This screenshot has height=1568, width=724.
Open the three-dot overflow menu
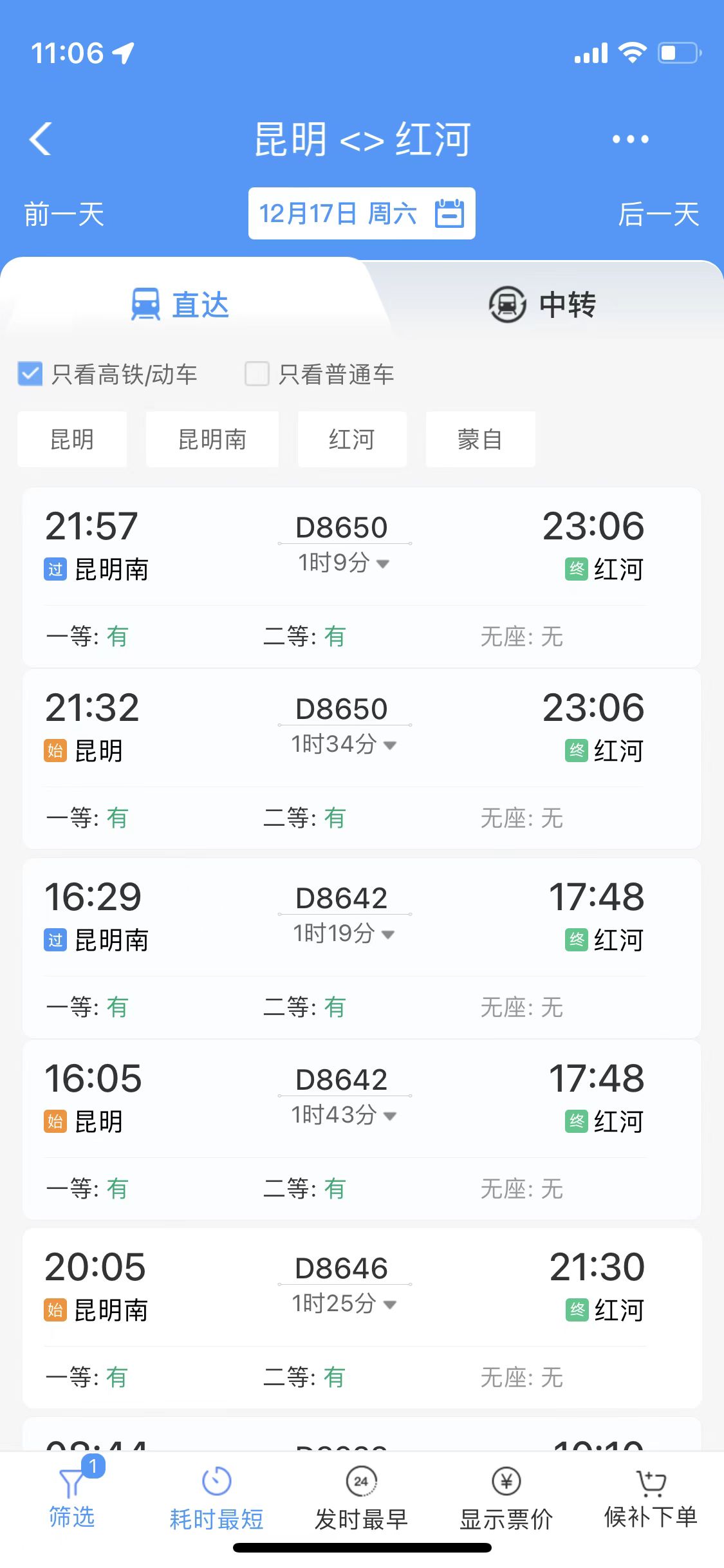pyautogui.click(x=630, y=139)
